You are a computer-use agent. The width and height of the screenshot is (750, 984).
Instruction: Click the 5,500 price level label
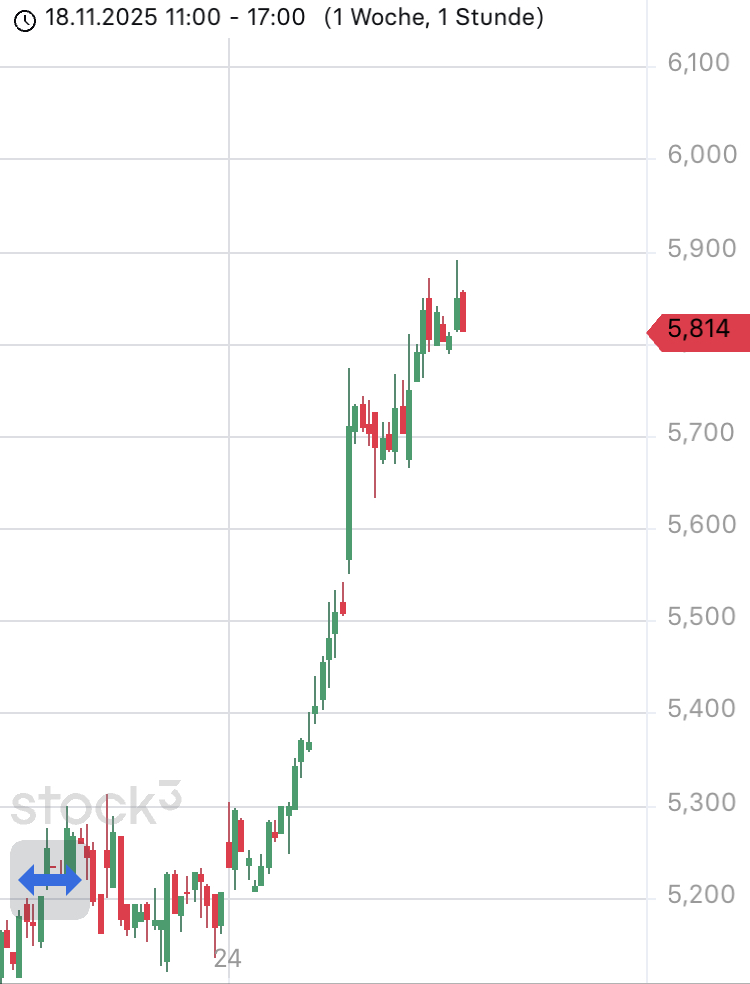(x=700, y=617)
